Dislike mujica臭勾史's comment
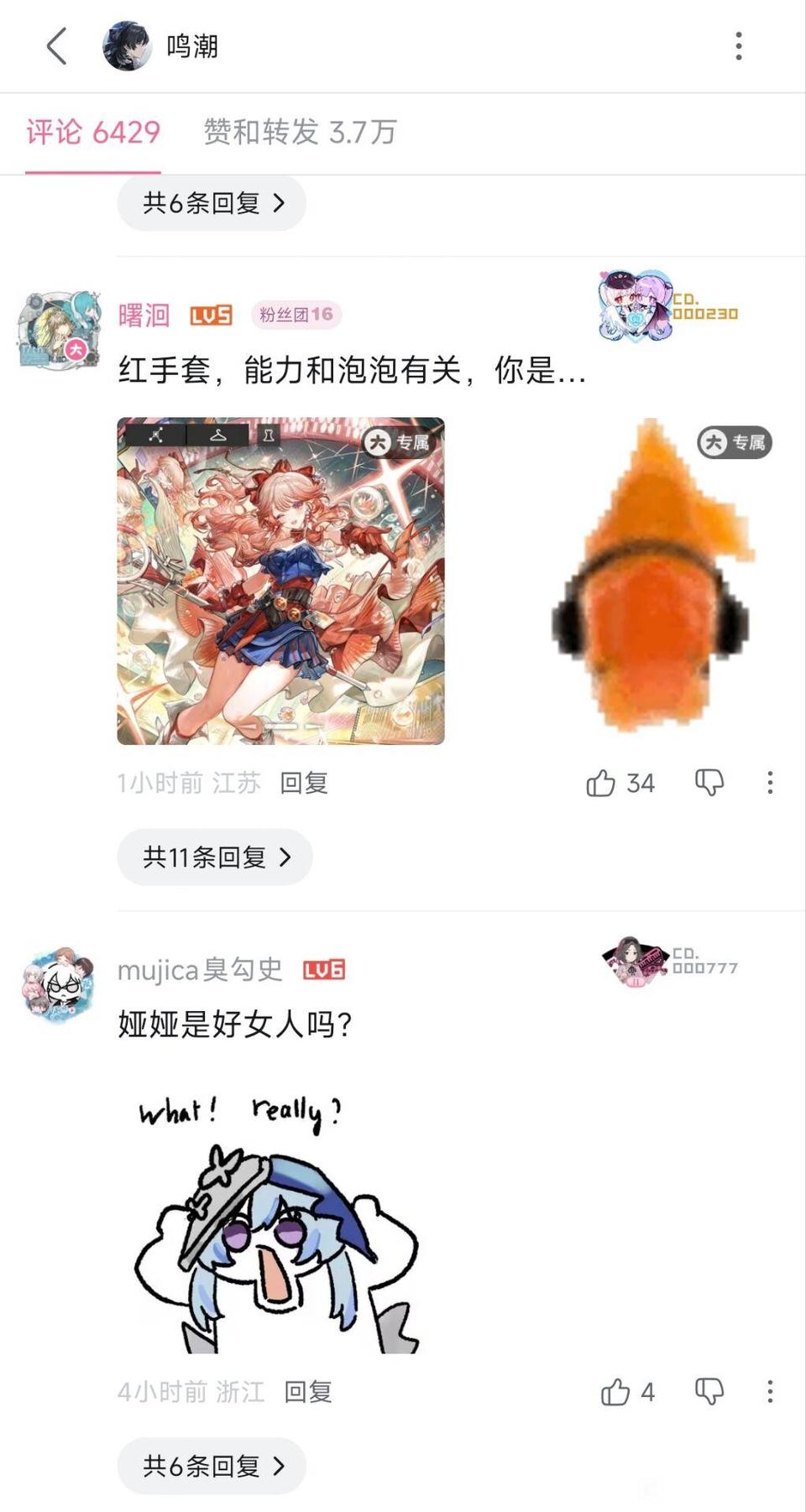The width and height of the screenshot is (806, 1512). pyautogui.click(x=709, y=1392)
